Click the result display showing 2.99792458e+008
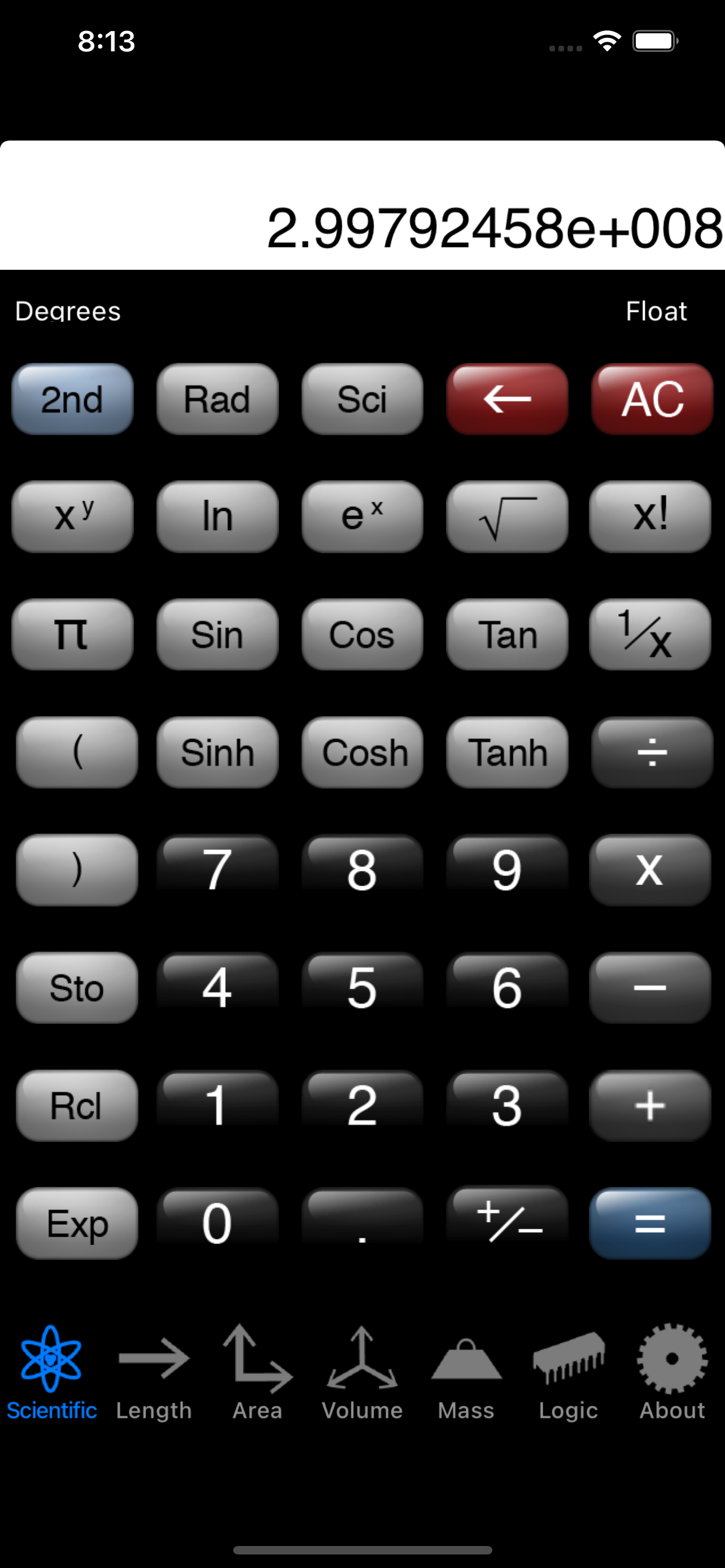This screenshot has width=725, height=1568. point(362,228)
